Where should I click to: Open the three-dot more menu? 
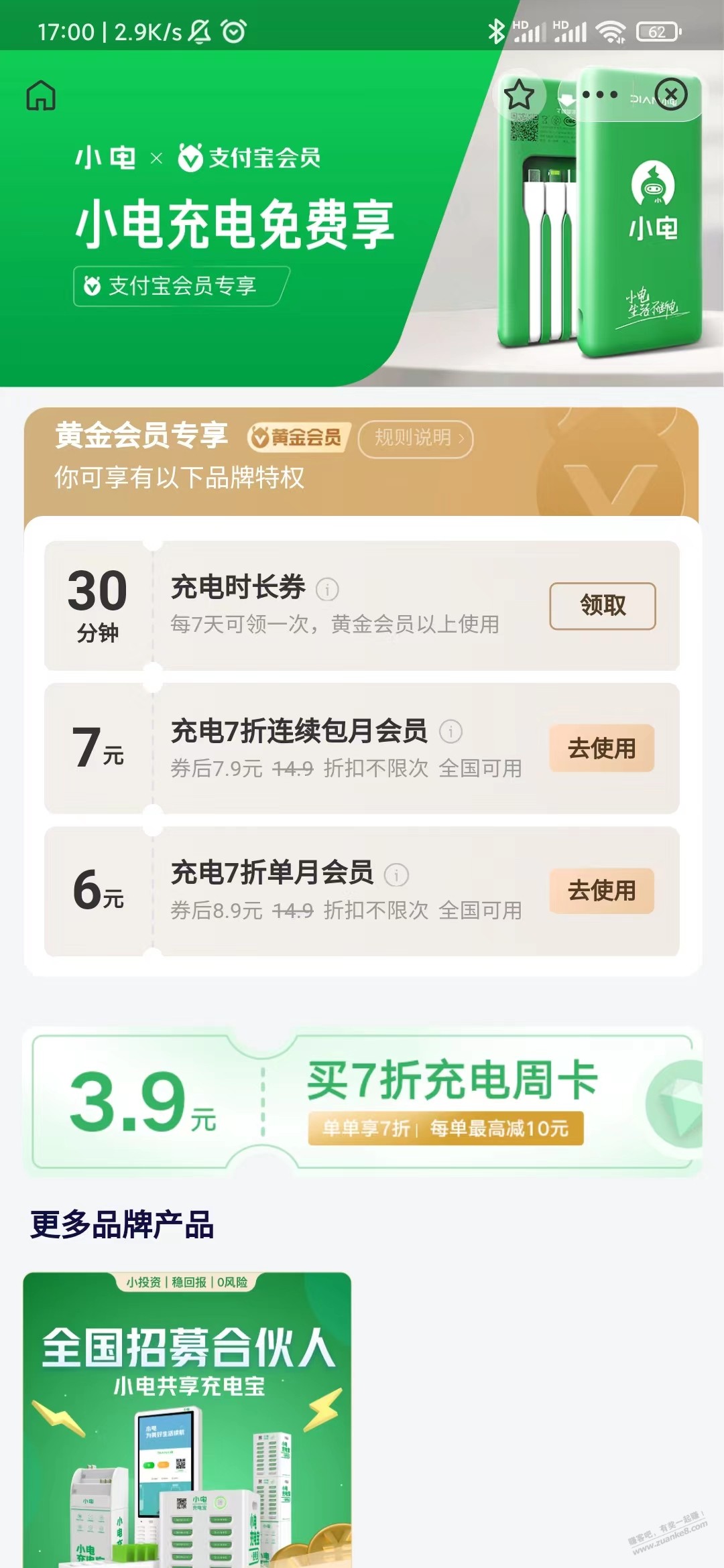pos(599,94)
